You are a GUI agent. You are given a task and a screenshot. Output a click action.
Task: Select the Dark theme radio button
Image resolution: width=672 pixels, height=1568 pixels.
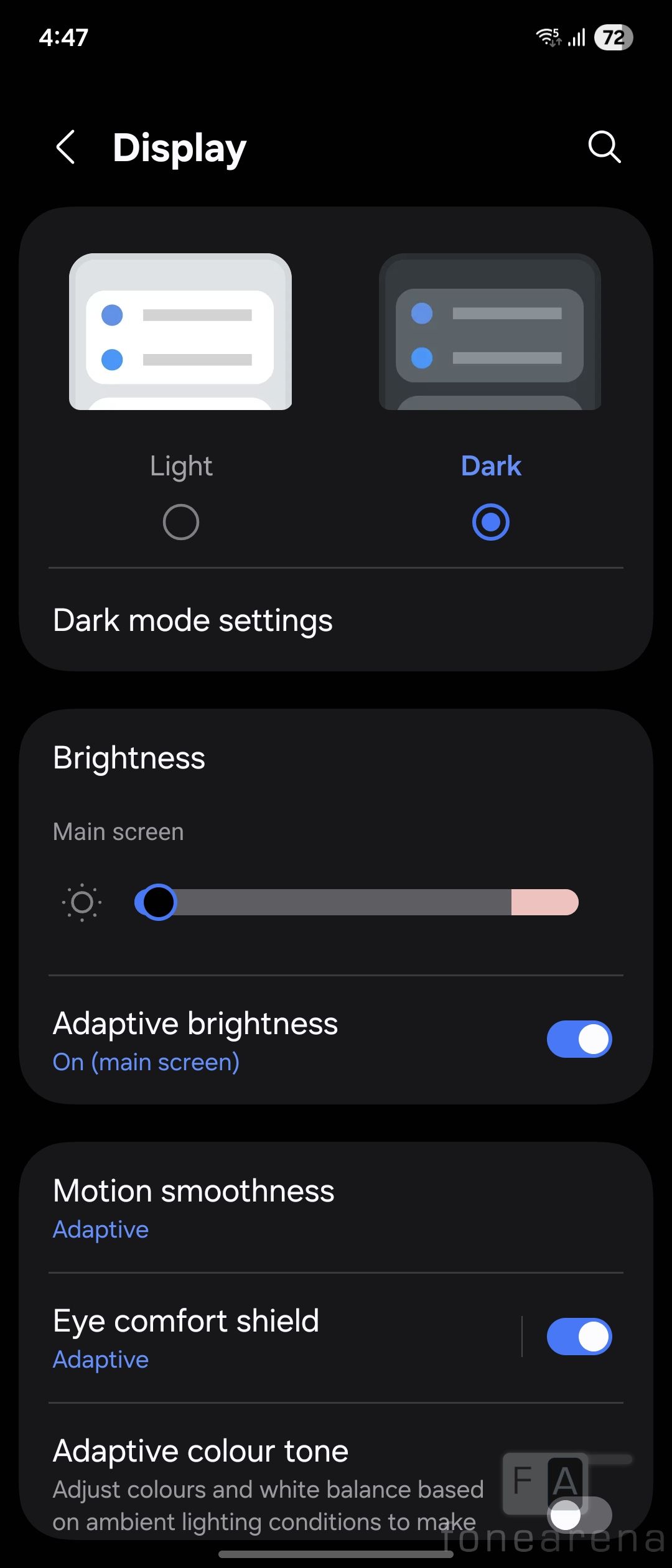491,522
